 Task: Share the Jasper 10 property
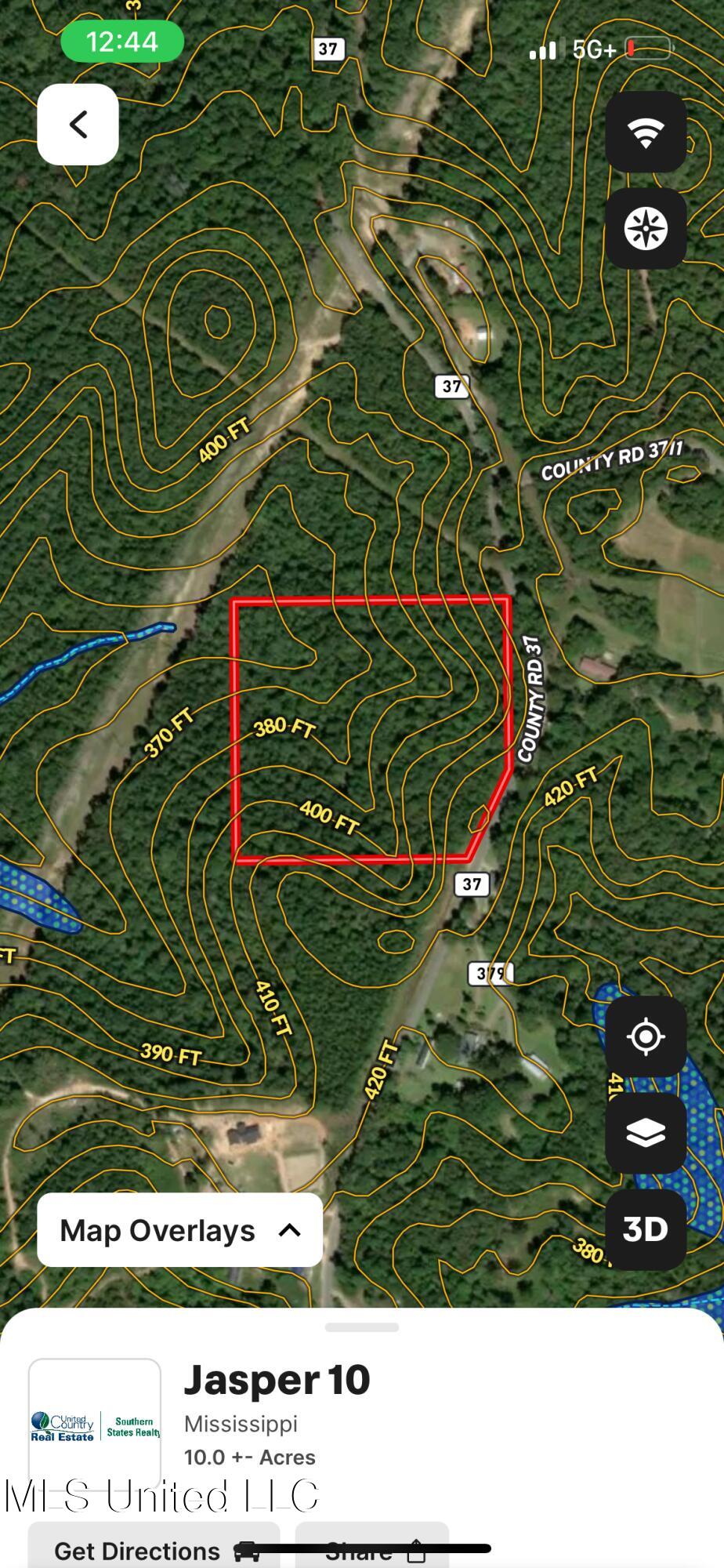[x=372, y=1549]
